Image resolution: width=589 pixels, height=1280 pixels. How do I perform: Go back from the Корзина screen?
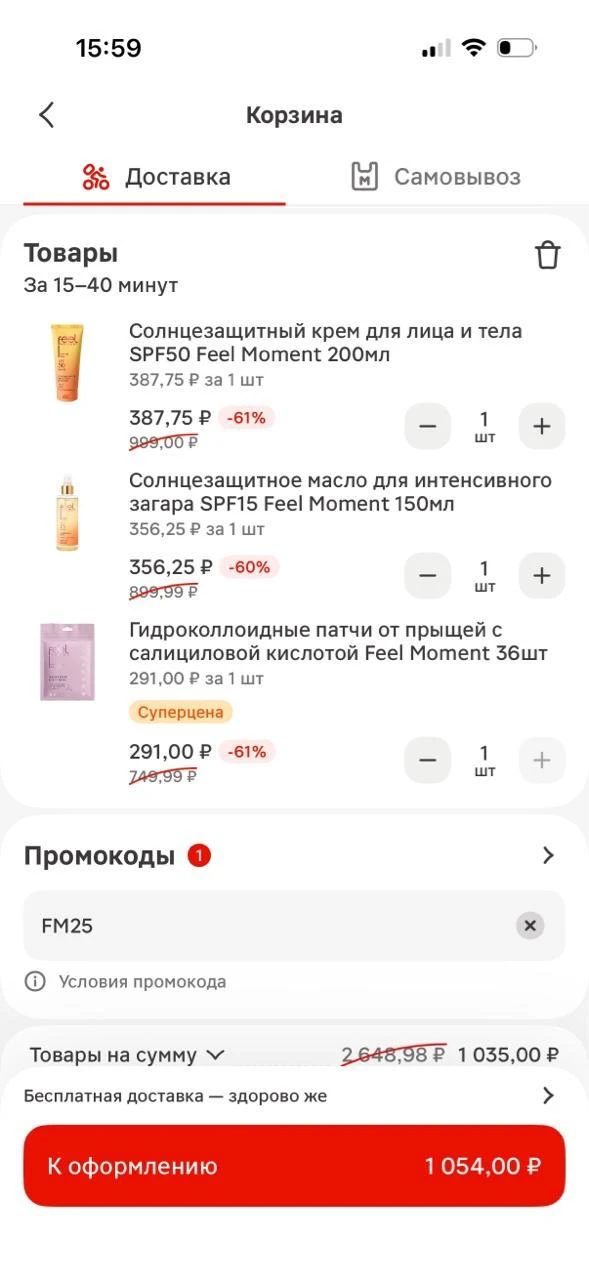46,115
